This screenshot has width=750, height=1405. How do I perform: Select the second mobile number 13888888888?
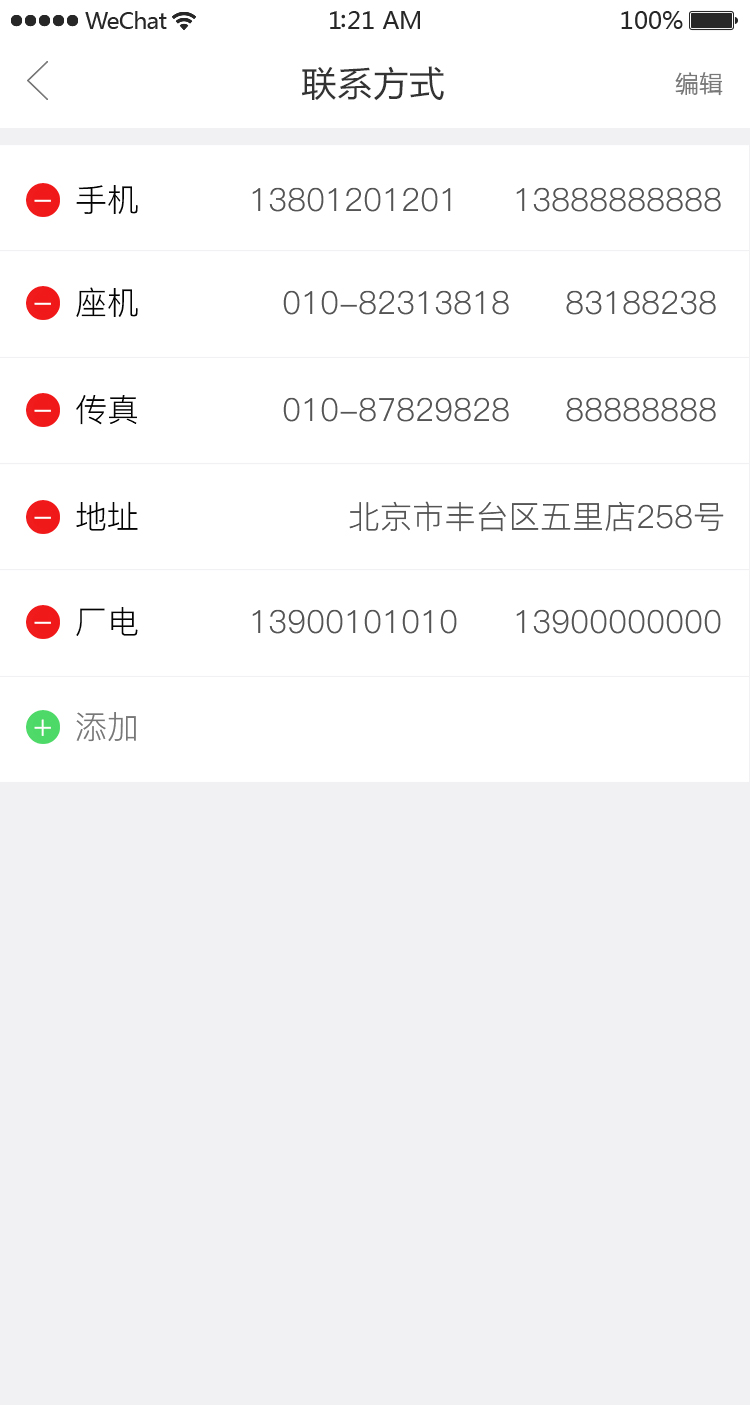coord(617,201)
